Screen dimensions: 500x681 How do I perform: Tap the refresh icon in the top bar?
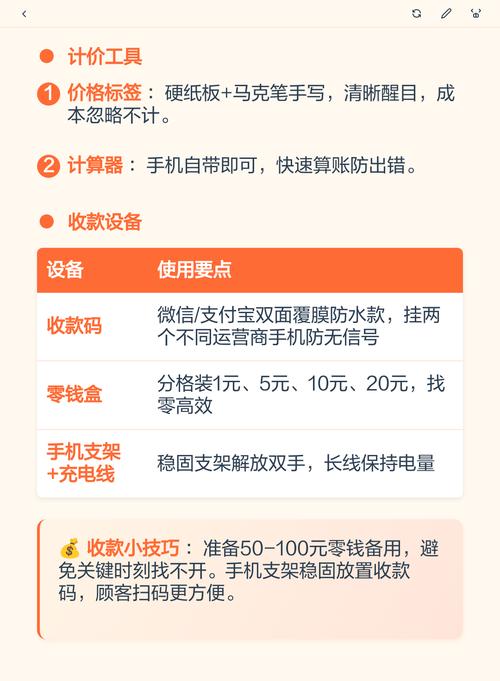coord(416,13)
